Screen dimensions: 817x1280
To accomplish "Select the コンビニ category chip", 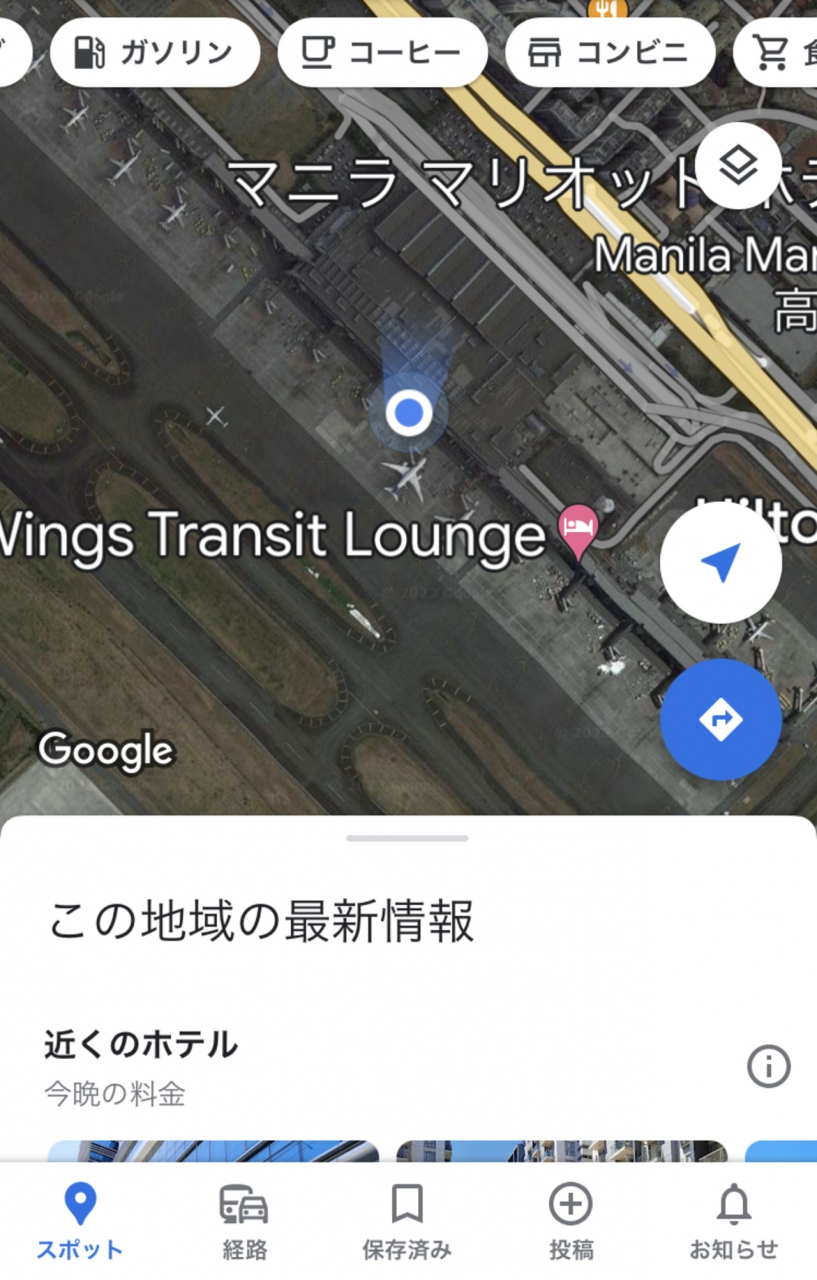I will (x=610, y=52).
